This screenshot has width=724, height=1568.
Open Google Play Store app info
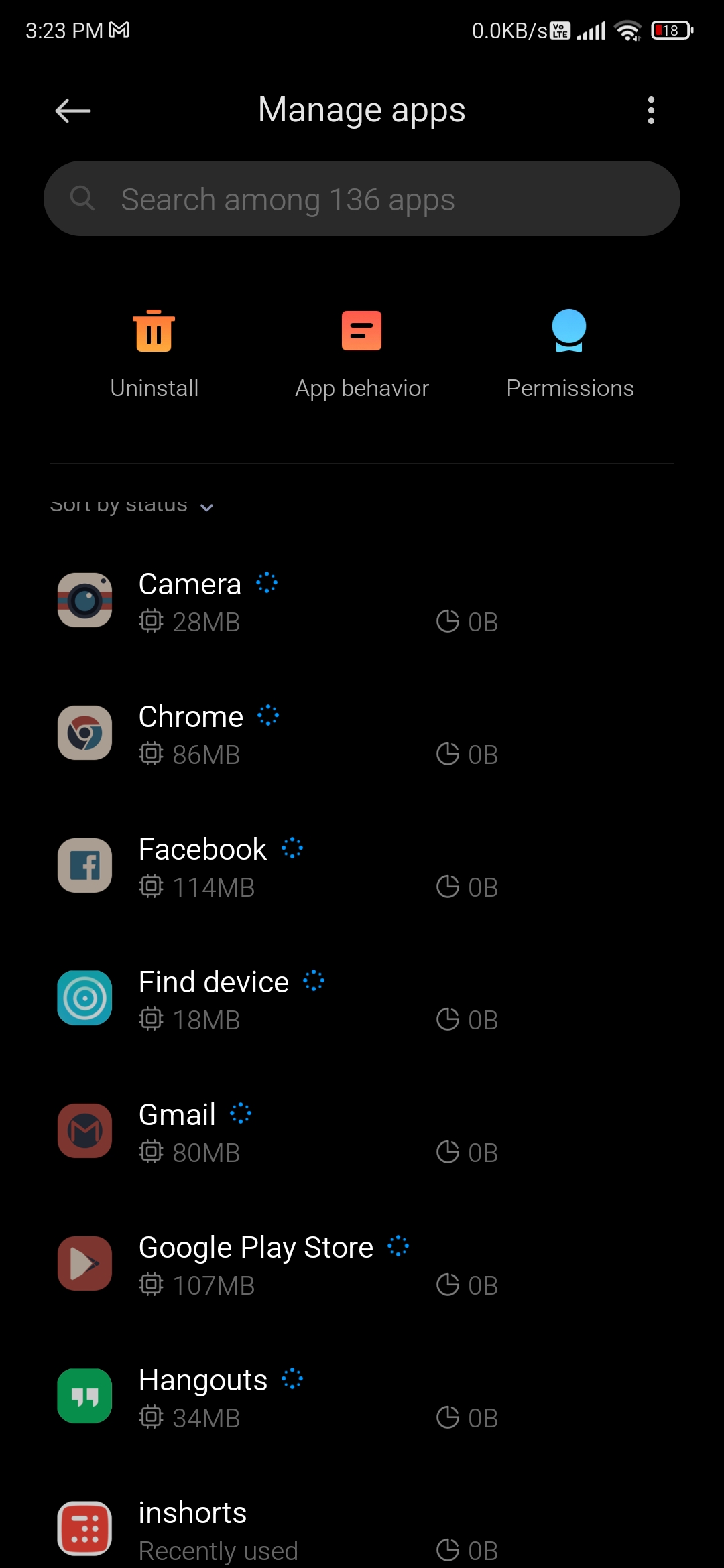coord(362,1264)
